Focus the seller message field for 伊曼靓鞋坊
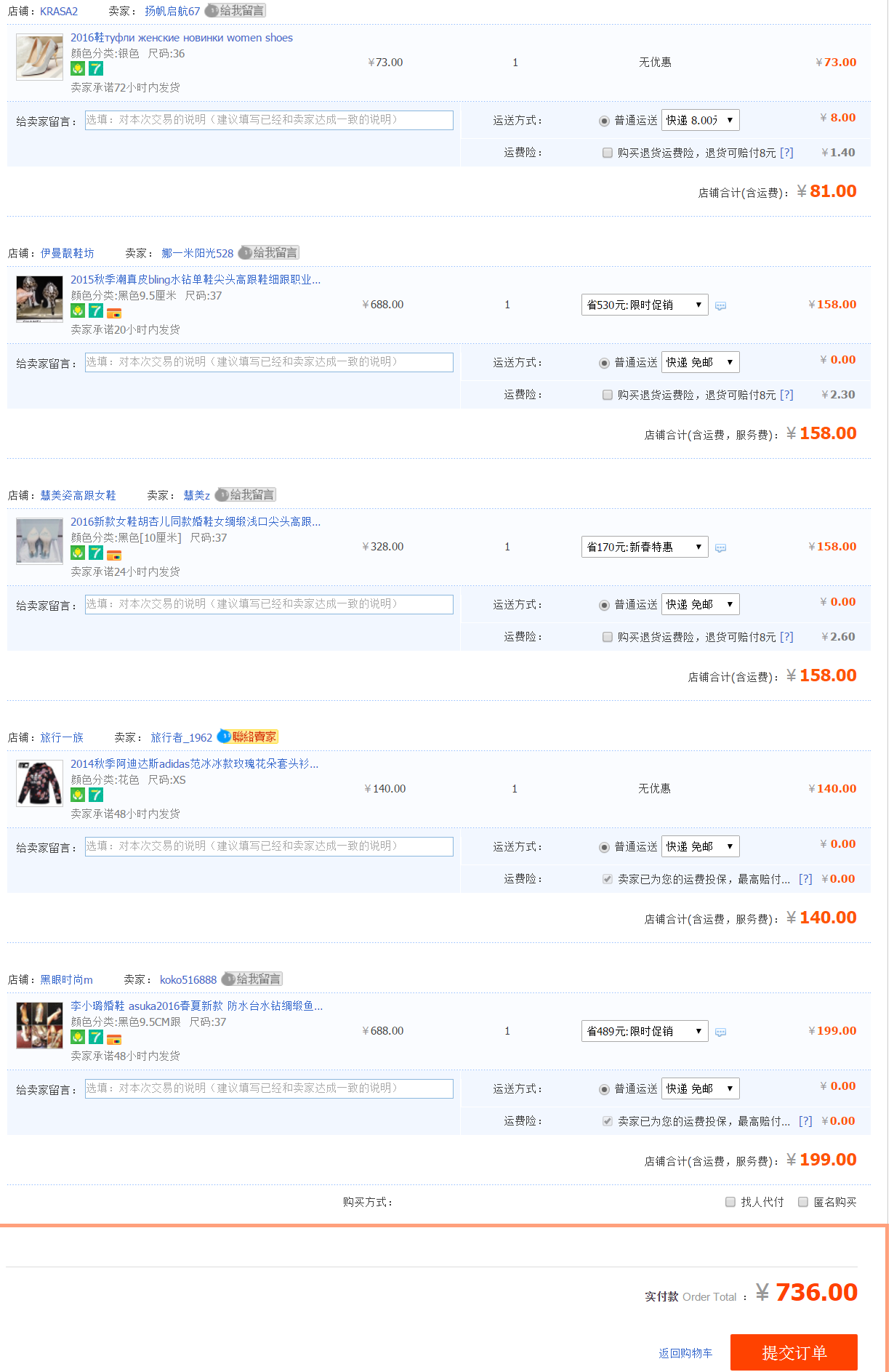Viewport: 894px width, 1372px height. click(269, 362)
